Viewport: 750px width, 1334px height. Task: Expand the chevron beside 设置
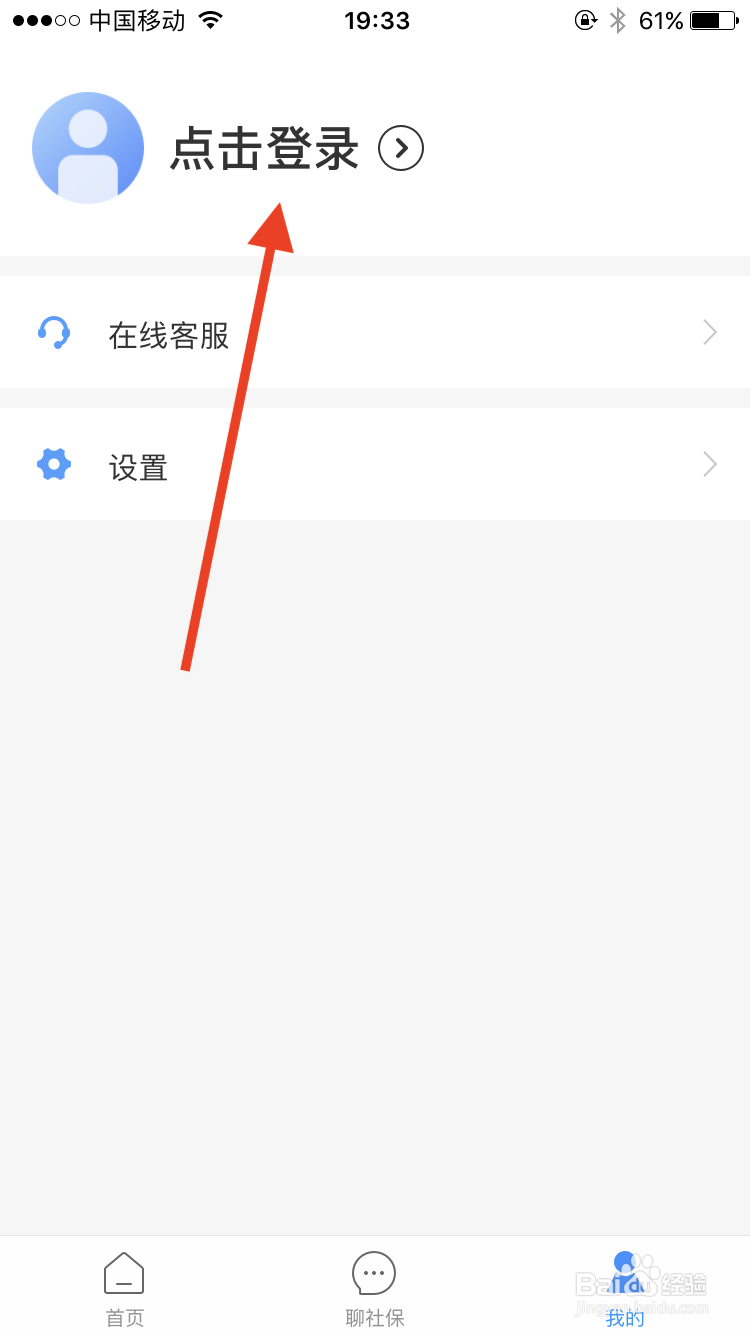click(710, 463)
